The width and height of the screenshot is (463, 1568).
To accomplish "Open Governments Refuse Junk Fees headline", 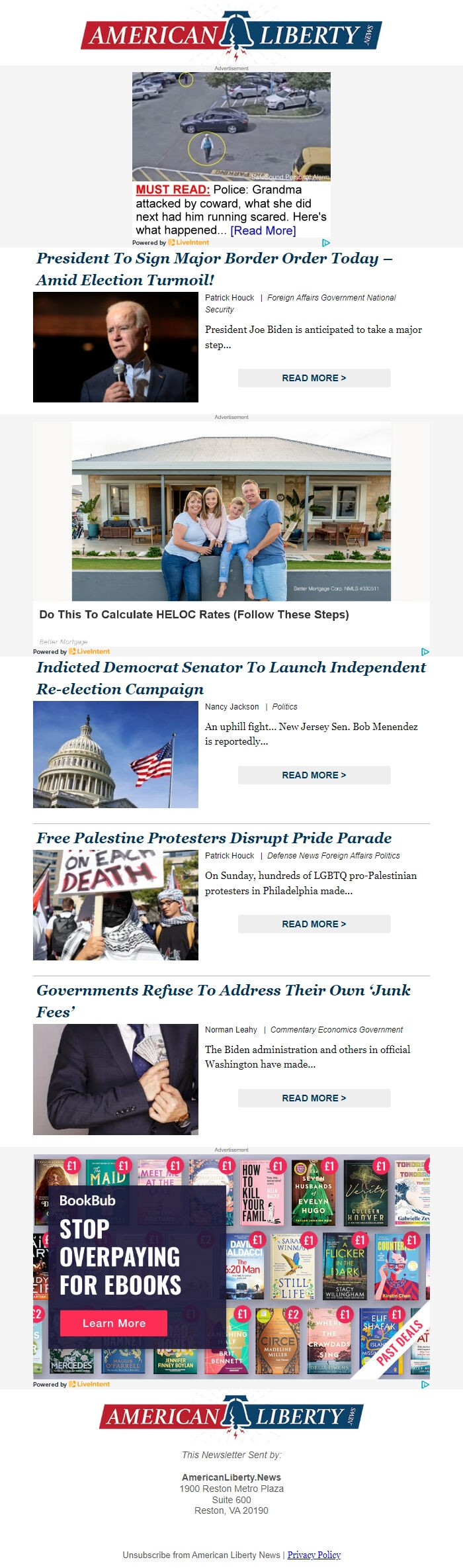I will pos(223,1000).
